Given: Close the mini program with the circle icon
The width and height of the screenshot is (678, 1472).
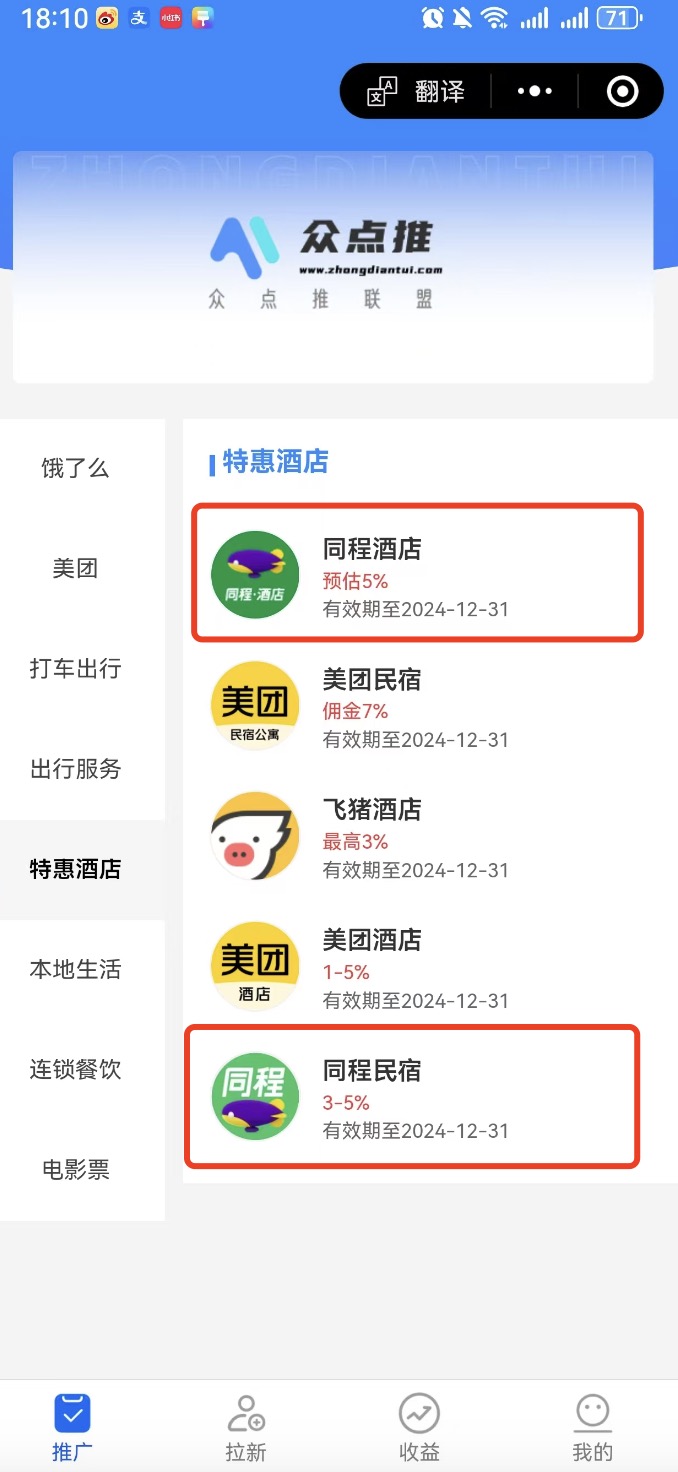Looking at the screenshot, I should [622, 92].
